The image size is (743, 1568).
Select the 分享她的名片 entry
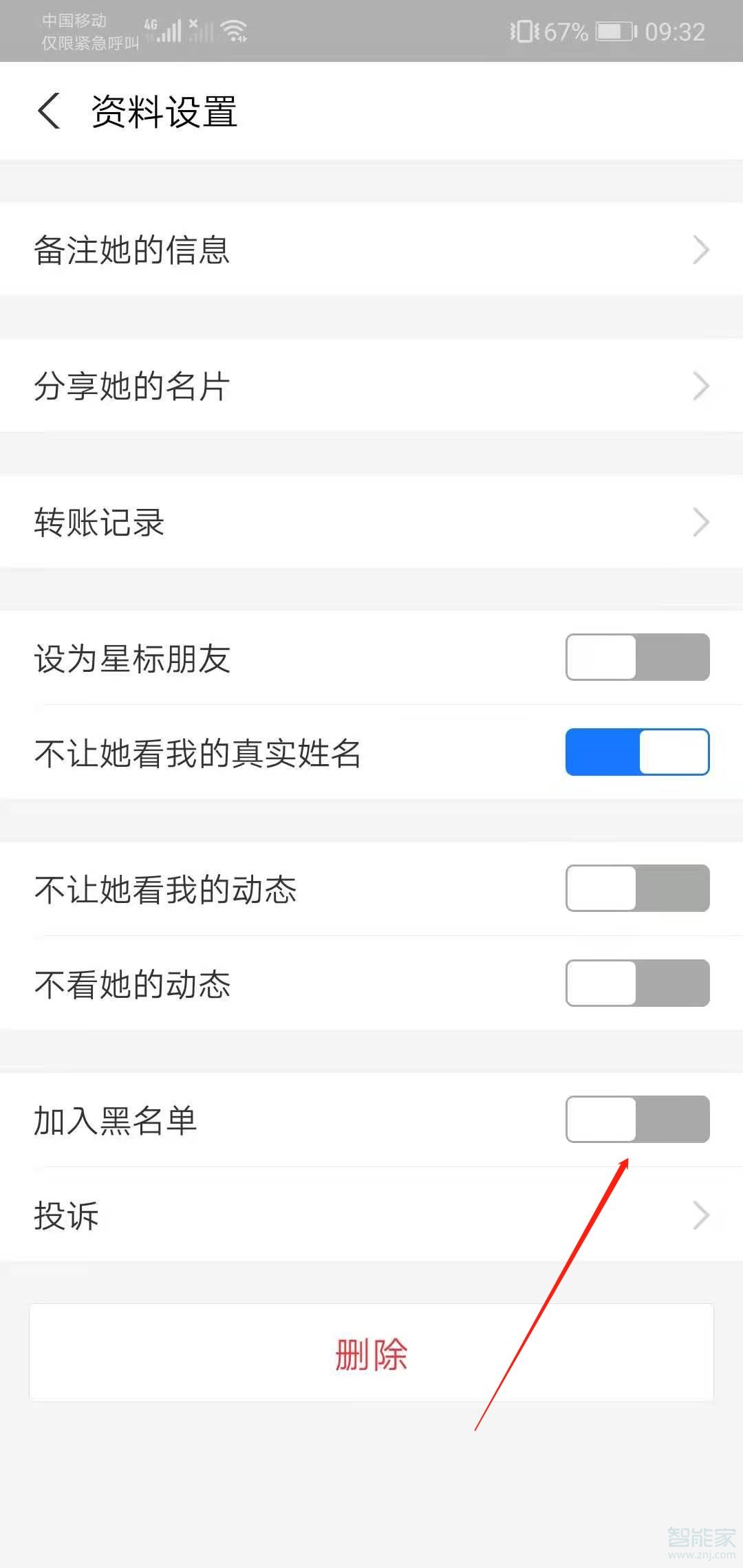tap(371, 386)
